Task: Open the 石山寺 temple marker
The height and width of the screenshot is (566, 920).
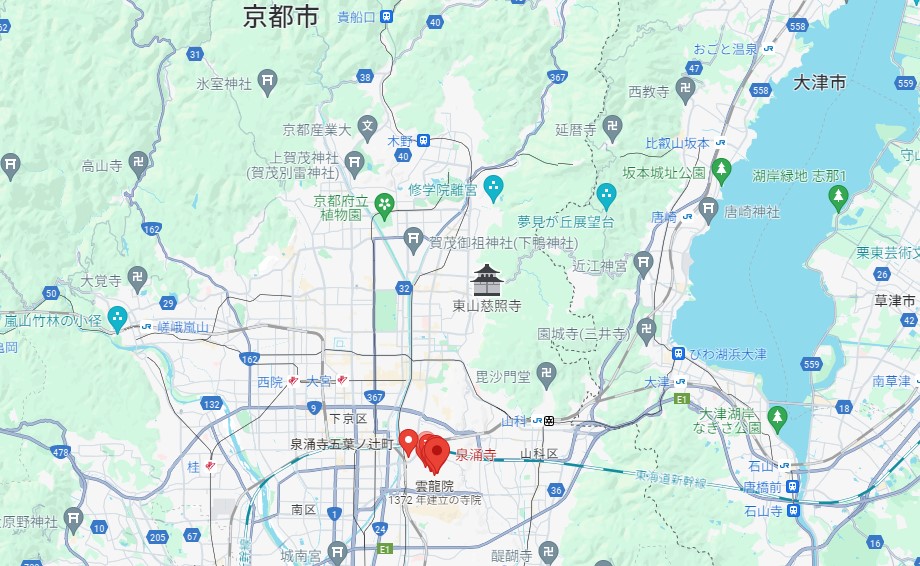Action: [x=794, y=510]
